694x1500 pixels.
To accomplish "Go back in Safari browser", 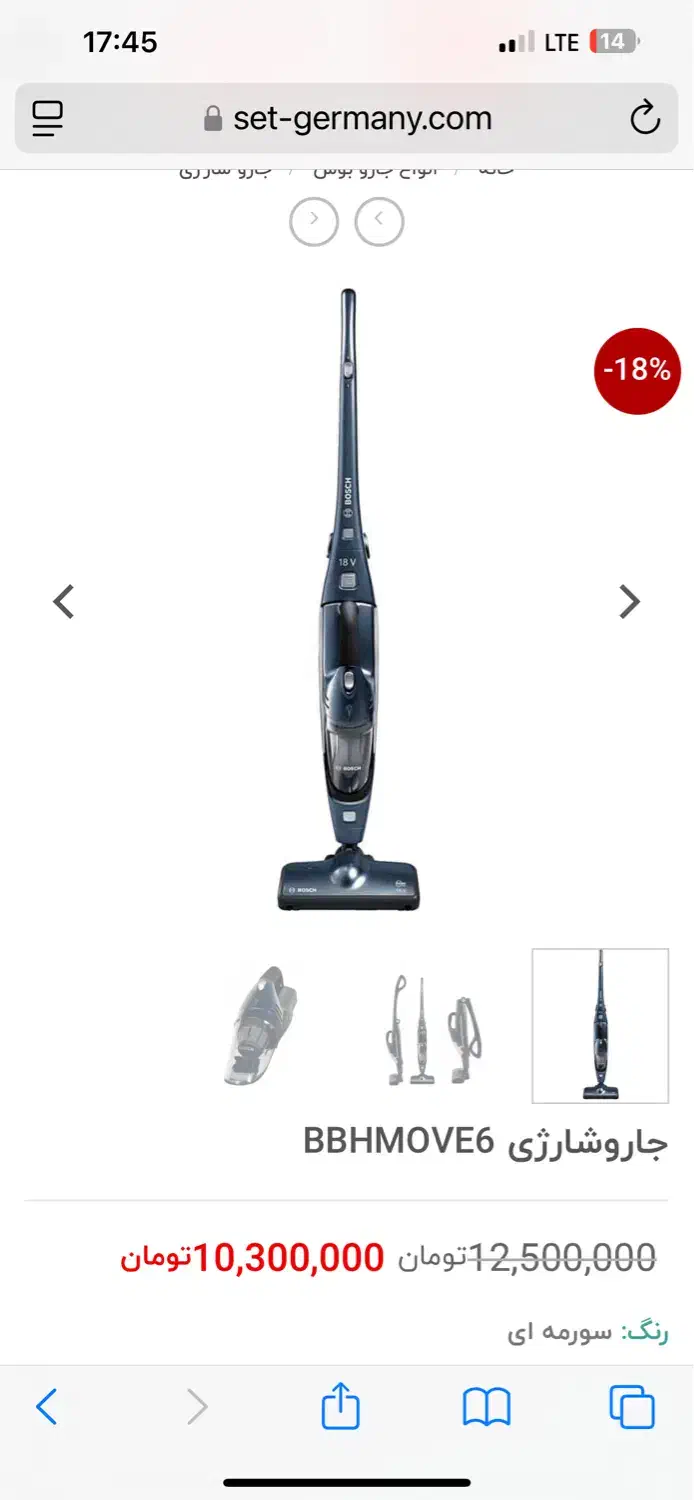I will 47,1407.
